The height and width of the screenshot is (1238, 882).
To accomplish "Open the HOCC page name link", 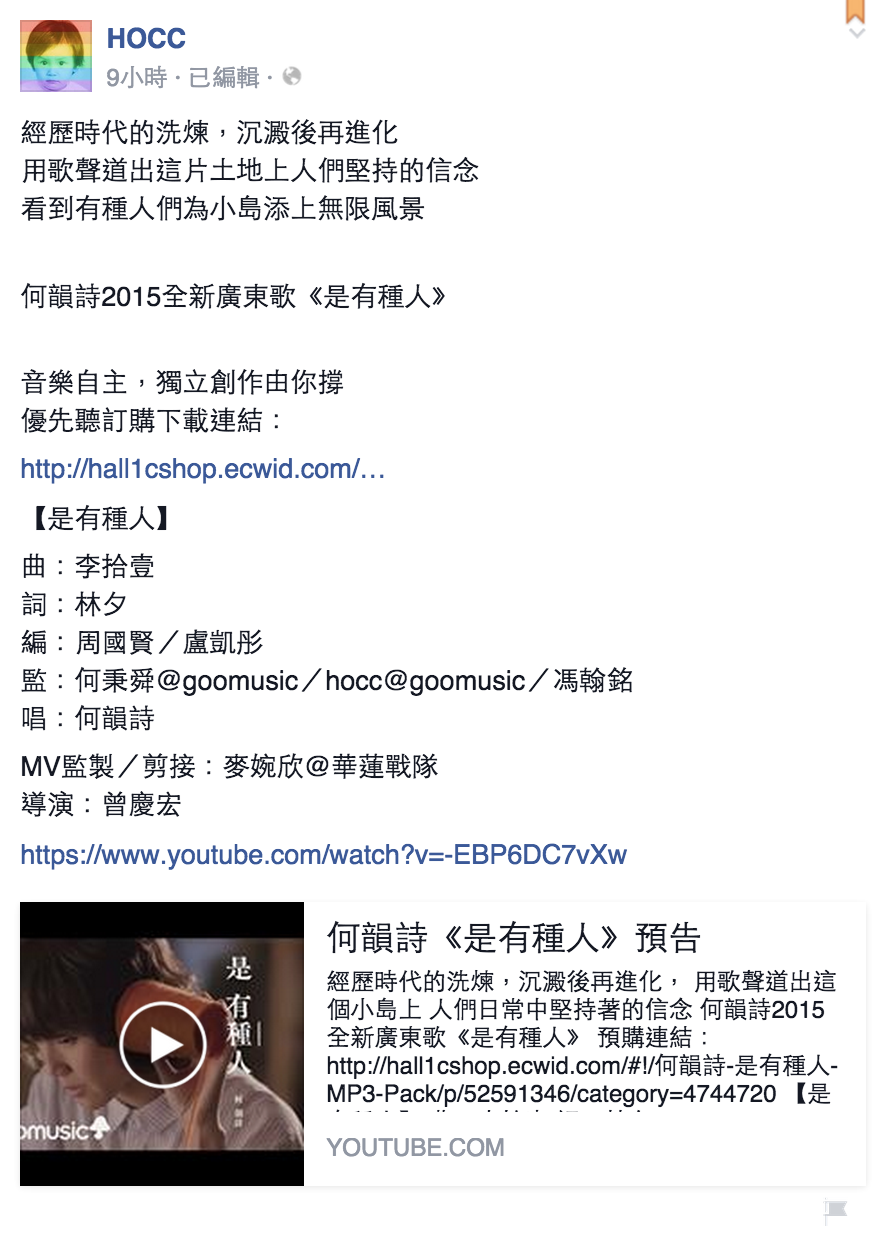I will click(146, 39).
